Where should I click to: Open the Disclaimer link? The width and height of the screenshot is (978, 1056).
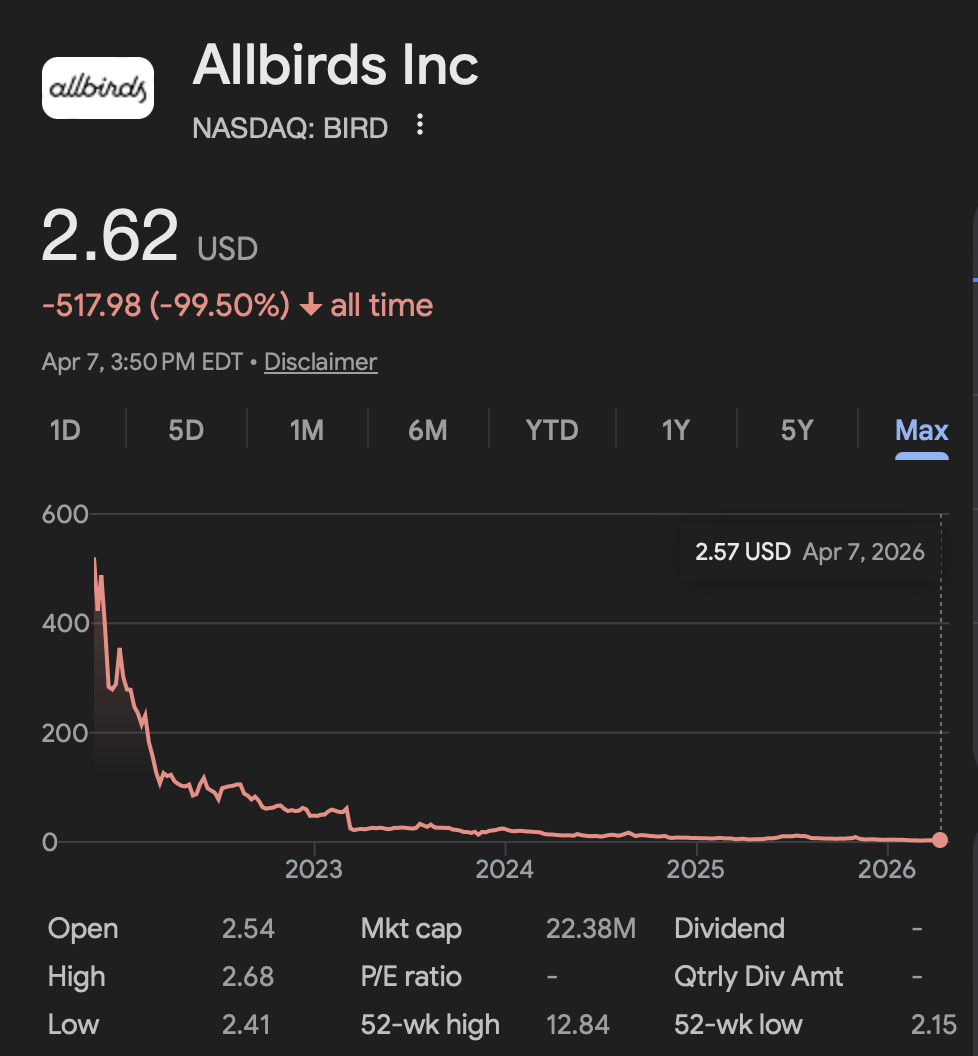point(320,362)
